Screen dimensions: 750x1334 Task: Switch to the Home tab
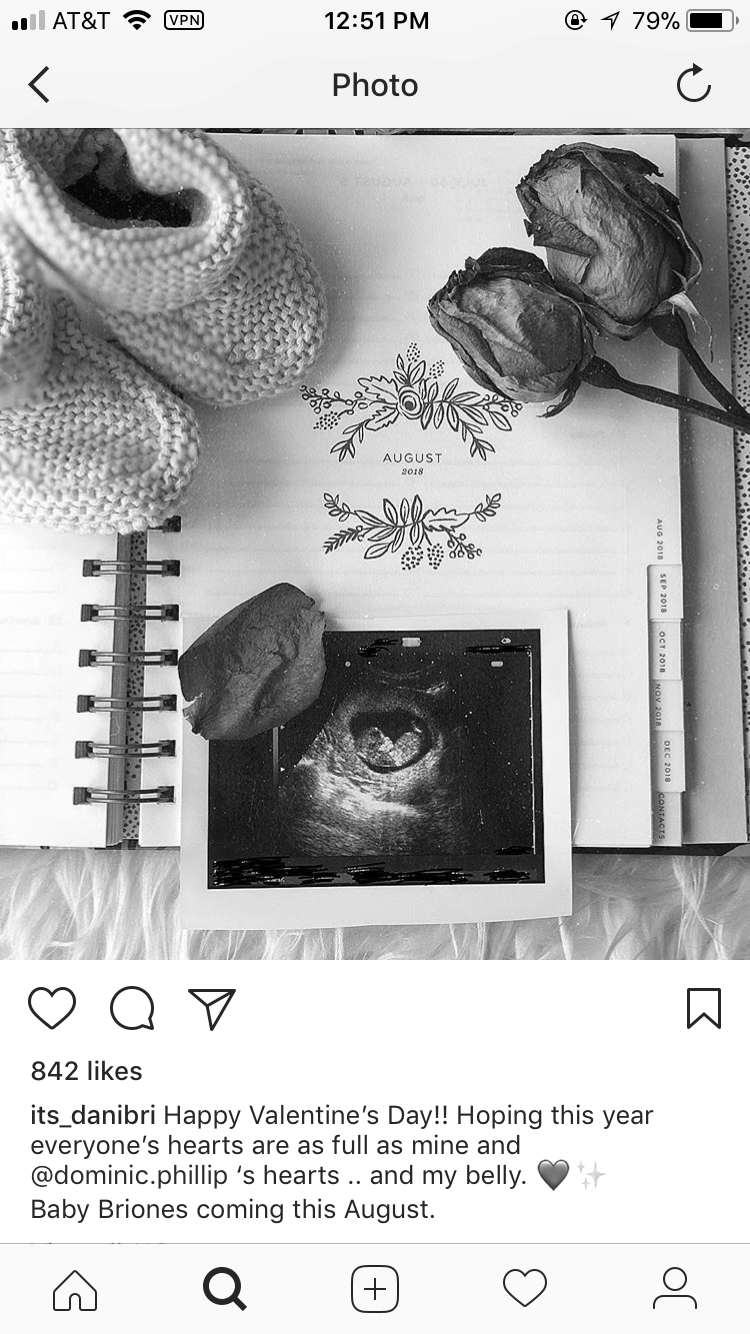click(x=75, y=1288)
